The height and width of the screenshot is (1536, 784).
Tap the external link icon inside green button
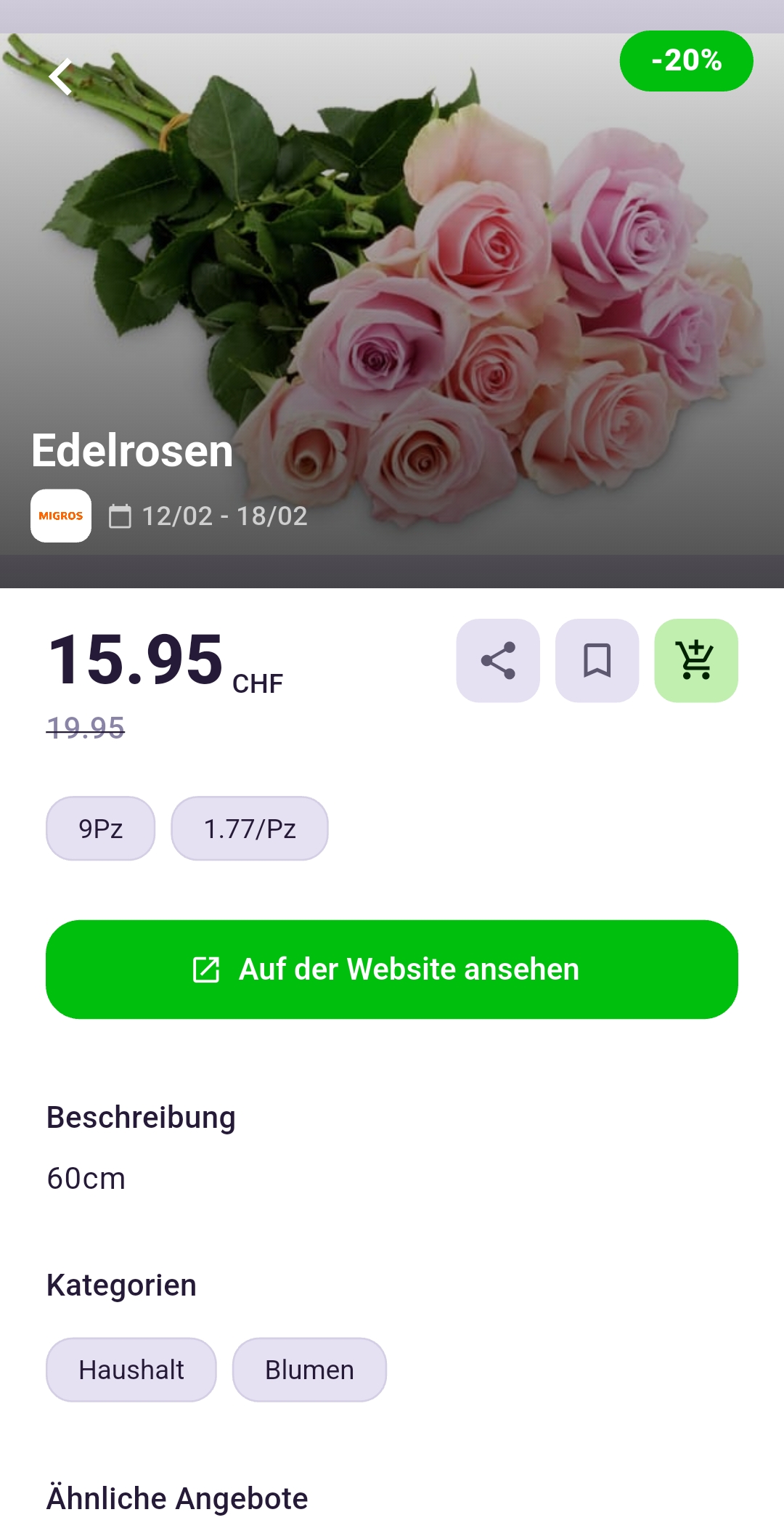(206, 968)
